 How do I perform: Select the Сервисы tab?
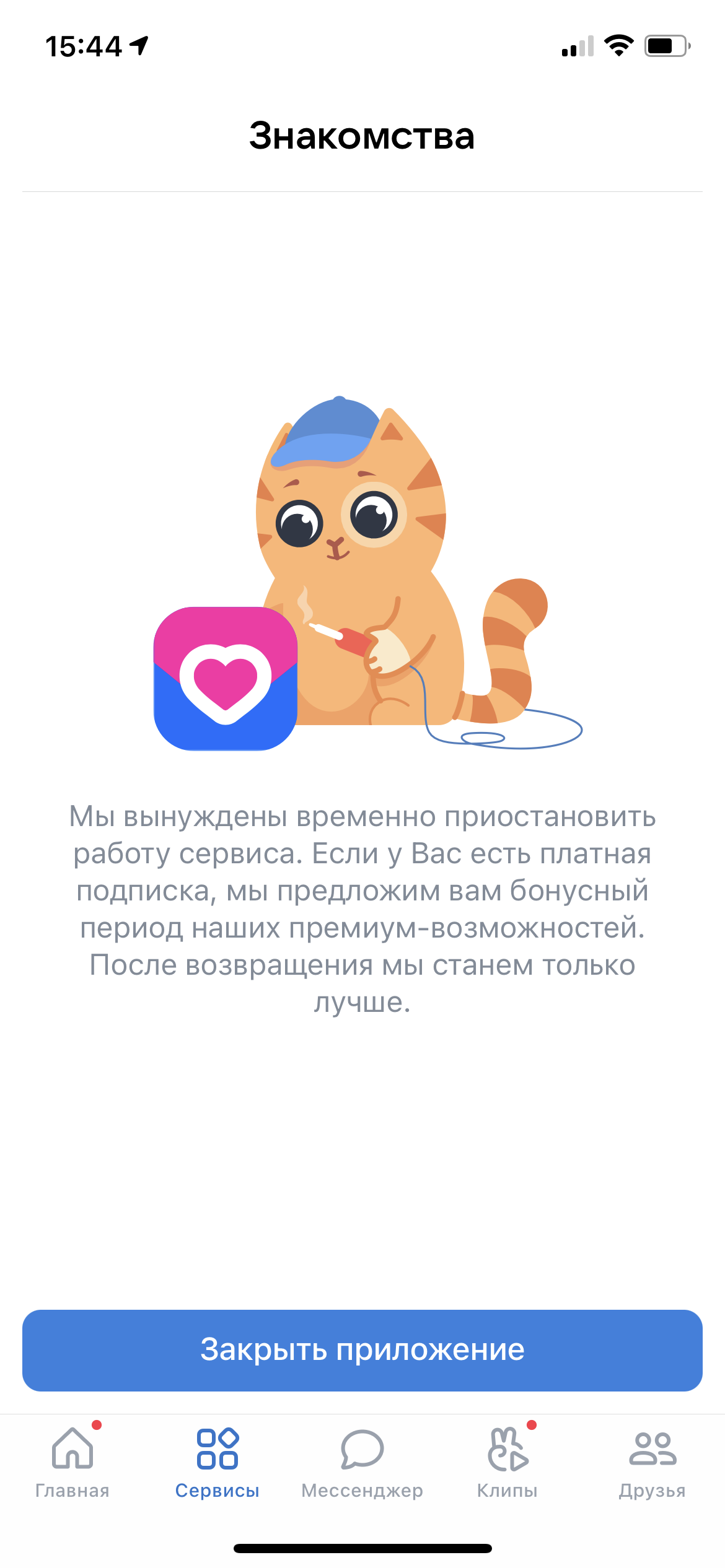tap(217, 1461)
